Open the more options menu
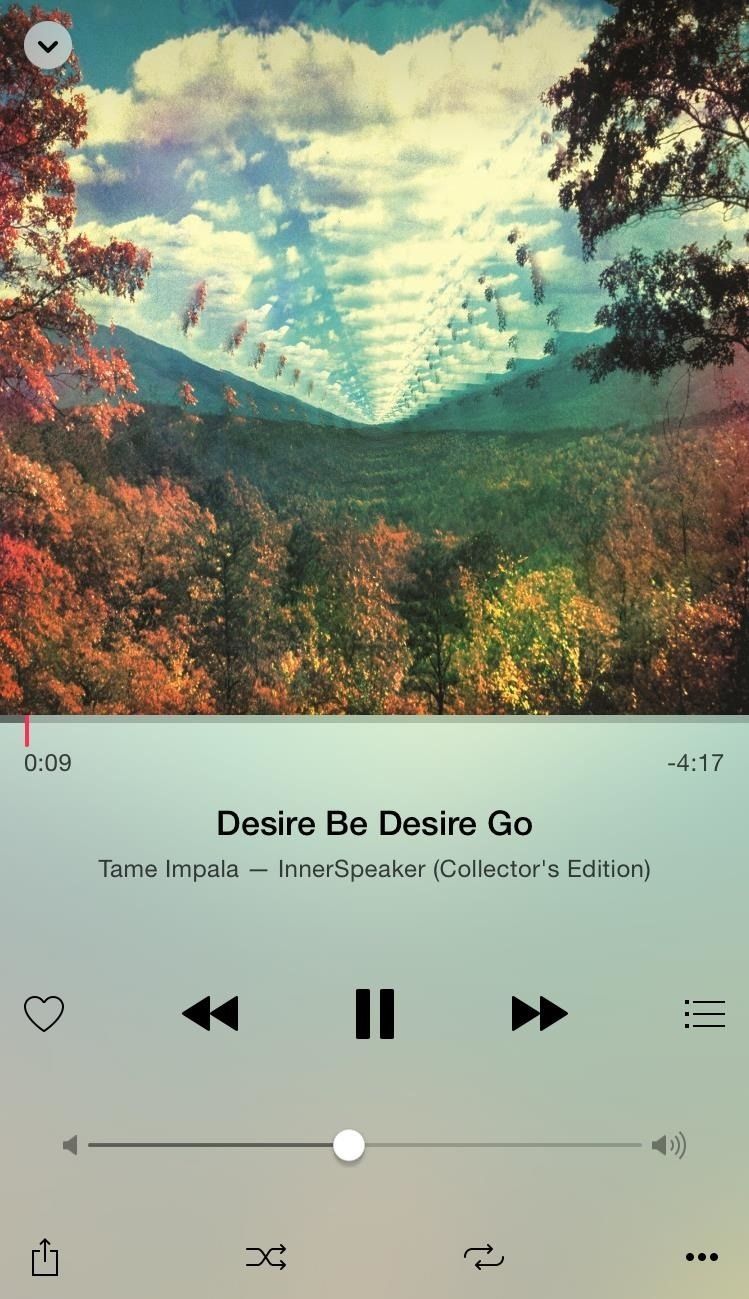This screenshot has width=749, height=1299. [x=702, y=1257]
